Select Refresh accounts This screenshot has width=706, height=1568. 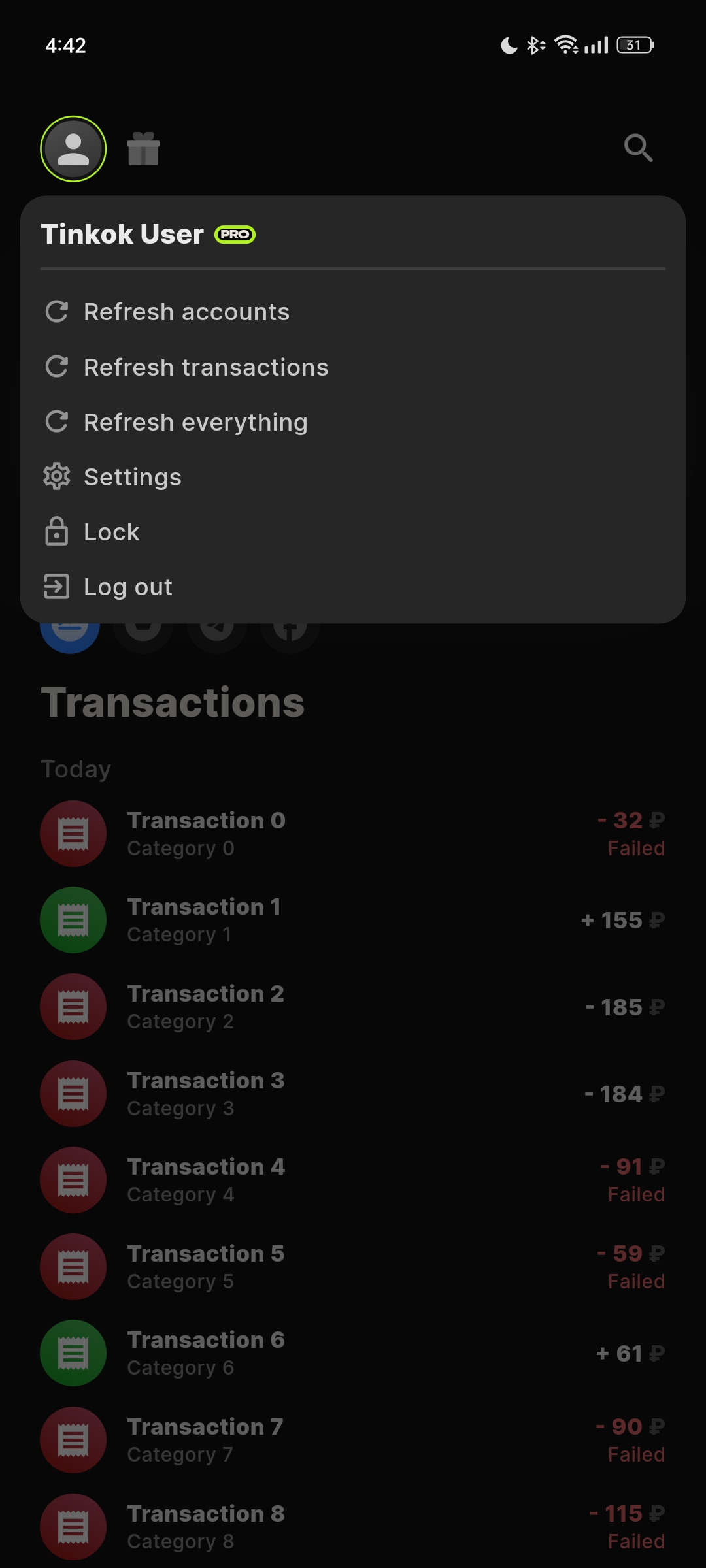click(x=186, y=312)
